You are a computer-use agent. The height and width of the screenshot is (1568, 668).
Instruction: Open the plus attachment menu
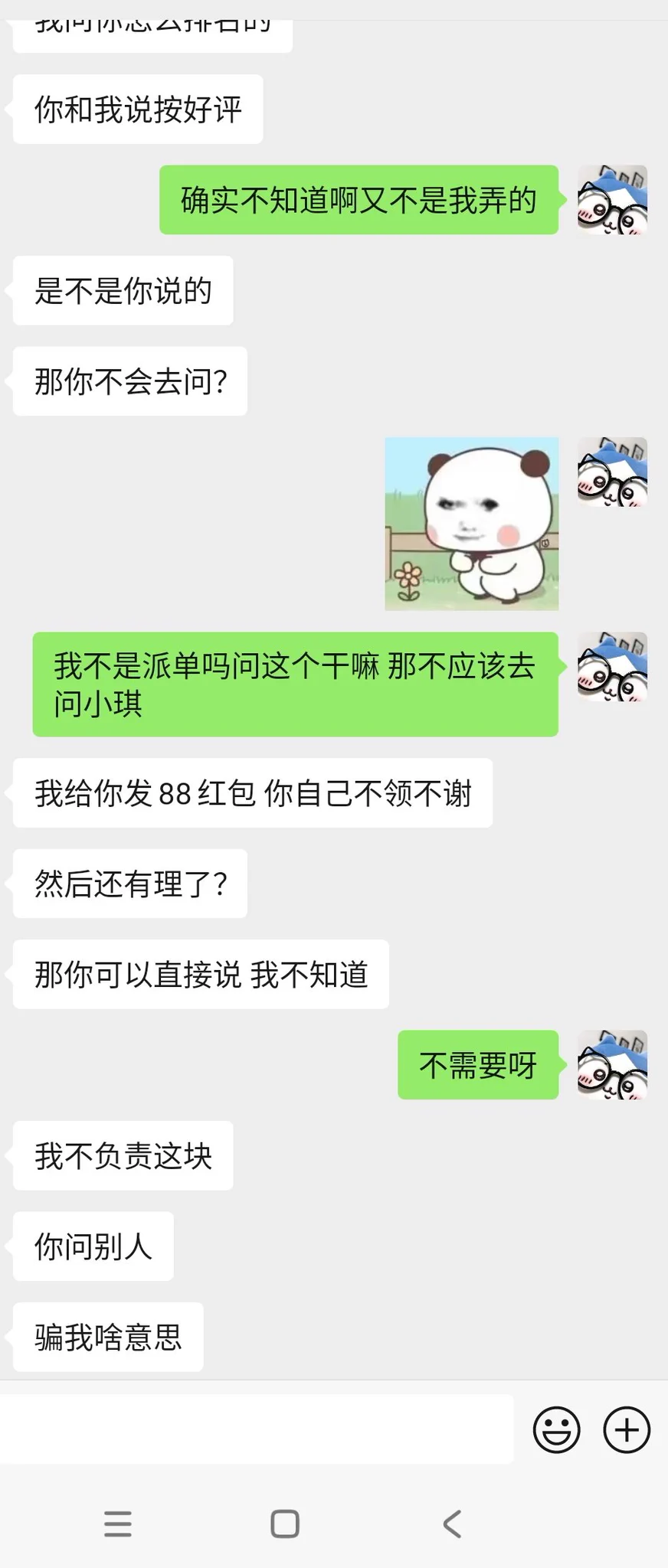coord(627,1429)
